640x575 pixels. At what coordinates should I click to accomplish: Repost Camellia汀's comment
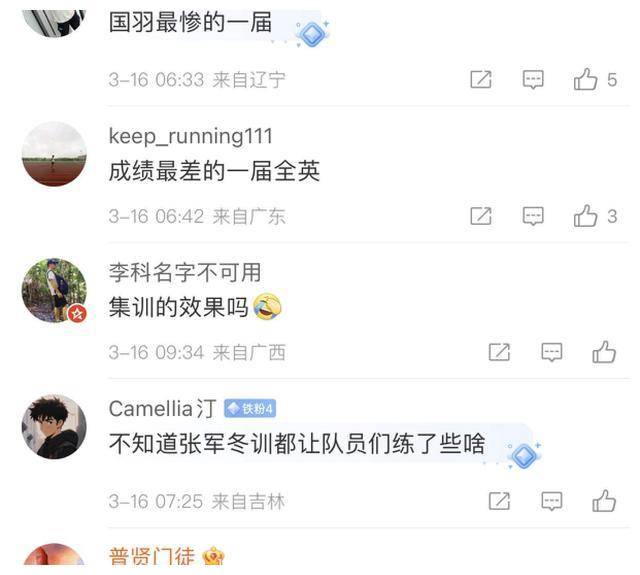(499, 501)
